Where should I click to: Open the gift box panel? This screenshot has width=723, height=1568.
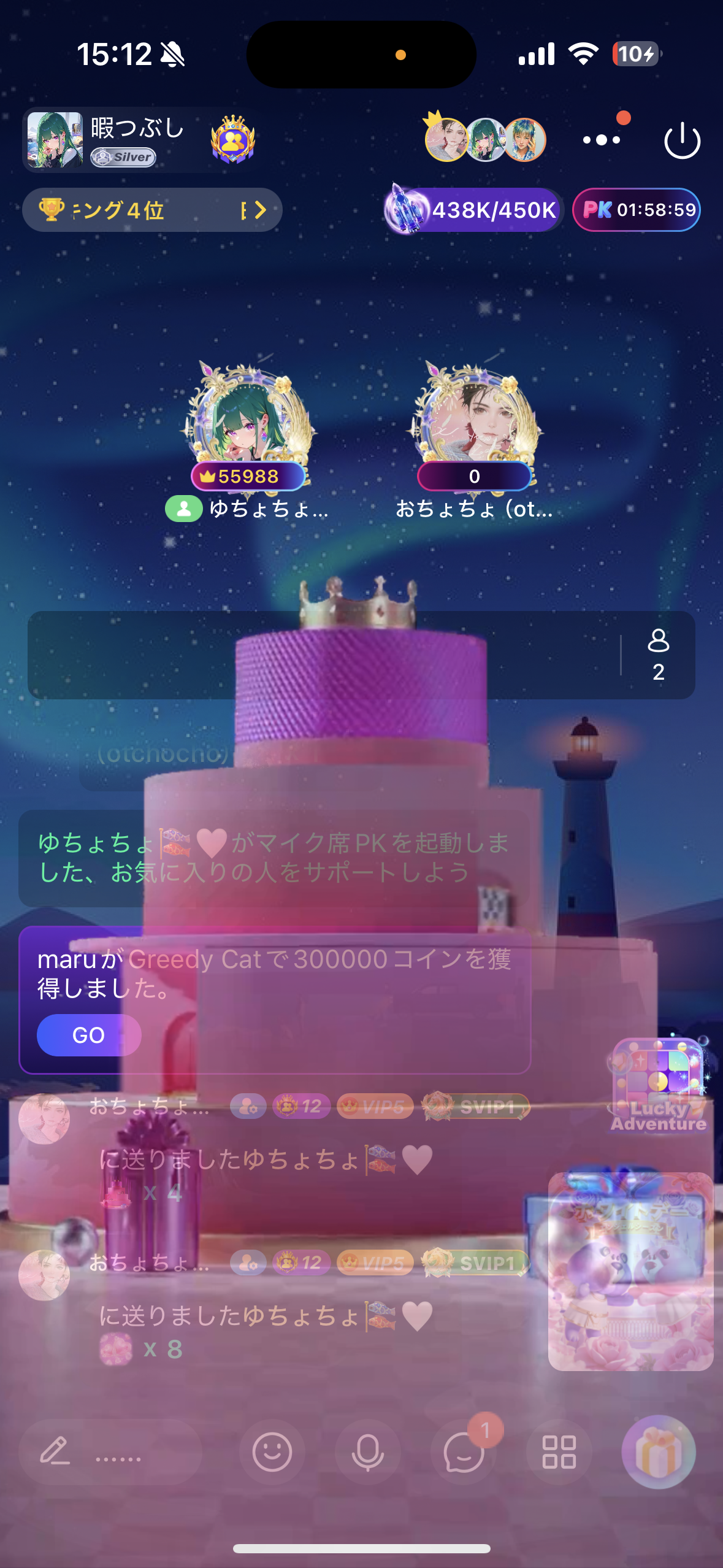(659, 1452)
